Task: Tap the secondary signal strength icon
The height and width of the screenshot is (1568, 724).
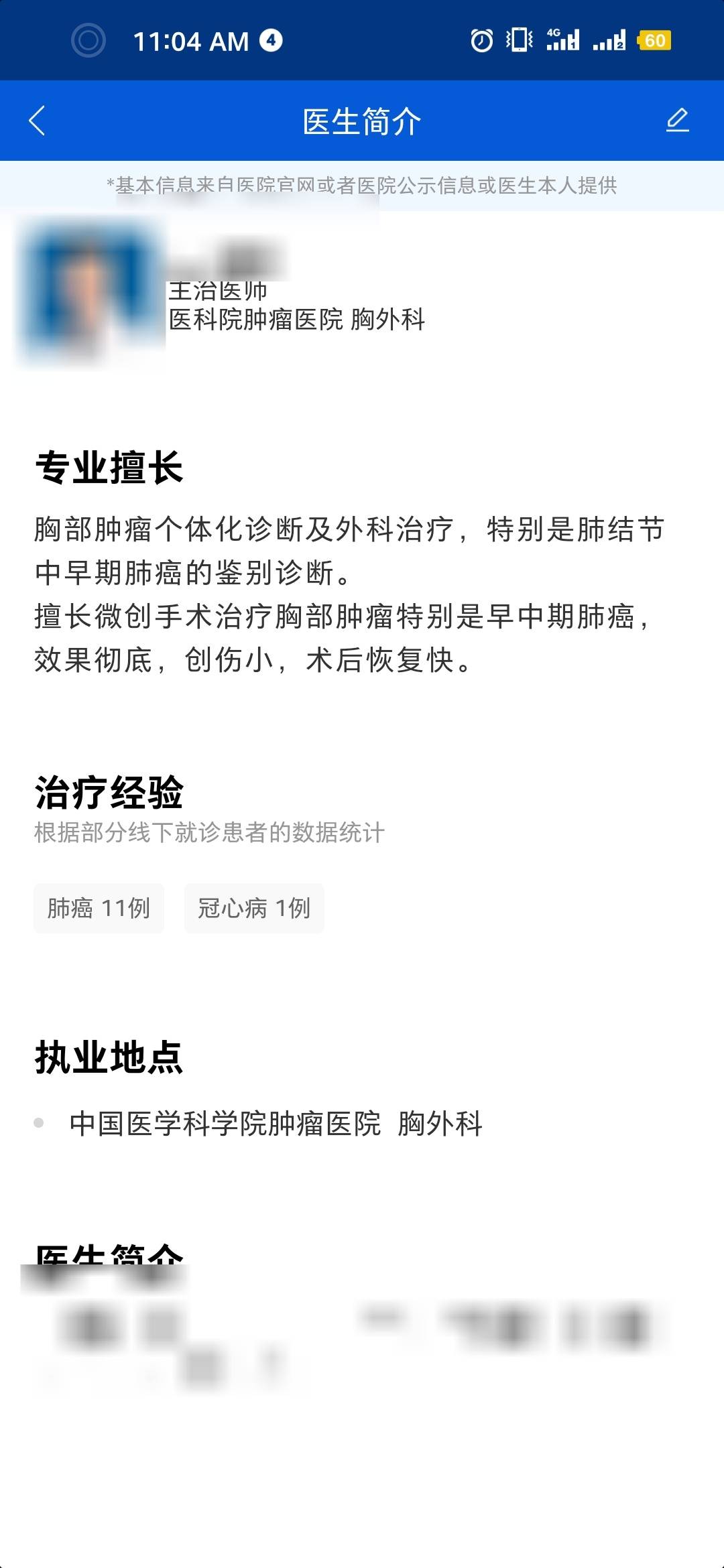Action: click(608, 40)
